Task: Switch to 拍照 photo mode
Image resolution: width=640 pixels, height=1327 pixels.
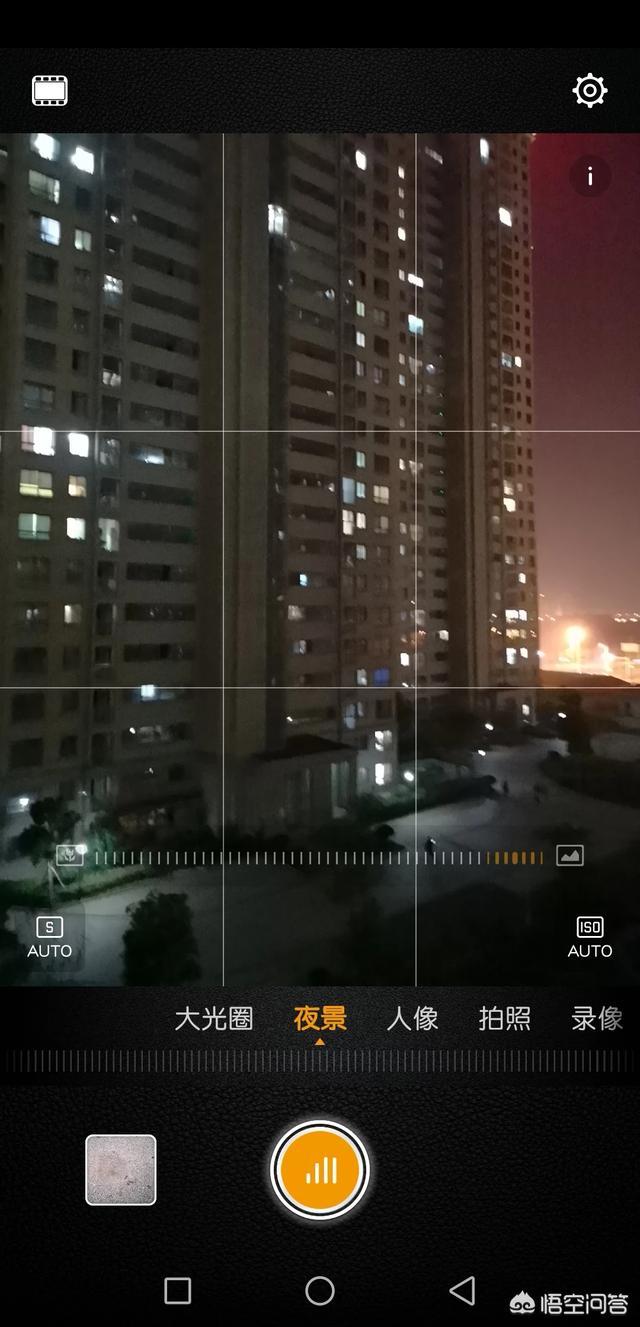Action: click(x=504, y=1019)
